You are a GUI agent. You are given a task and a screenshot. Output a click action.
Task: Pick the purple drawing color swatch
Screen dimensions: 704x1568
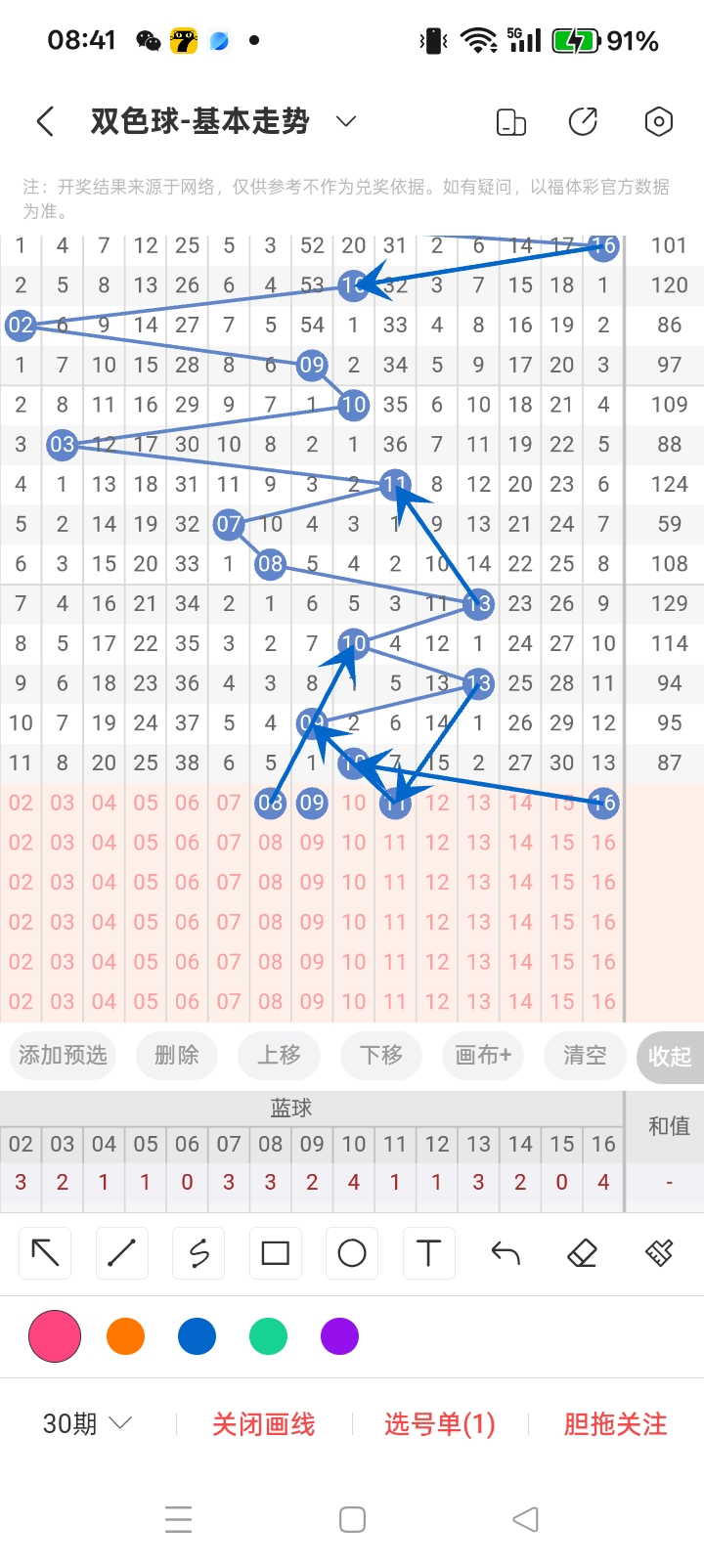pos(339,1335)
